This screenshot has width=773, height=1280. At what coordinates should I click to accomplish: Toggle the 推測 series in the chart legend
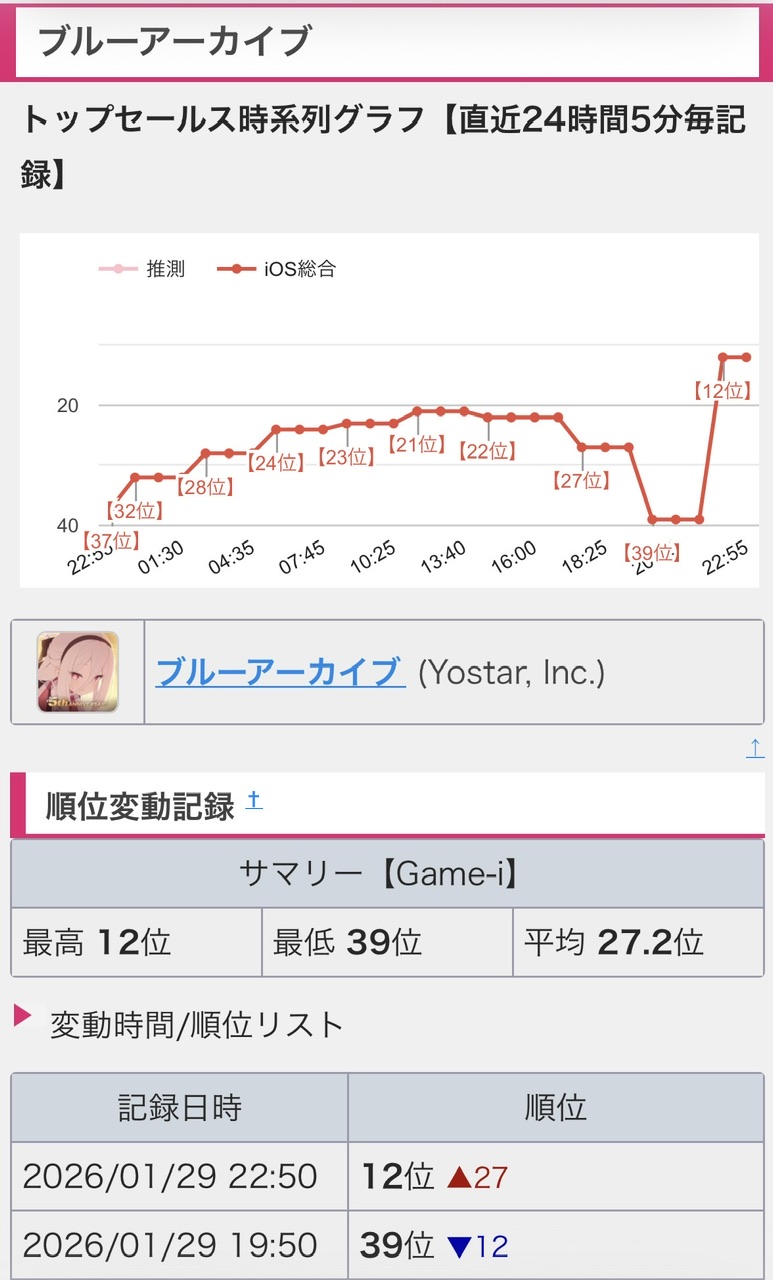tap(142, 269)
